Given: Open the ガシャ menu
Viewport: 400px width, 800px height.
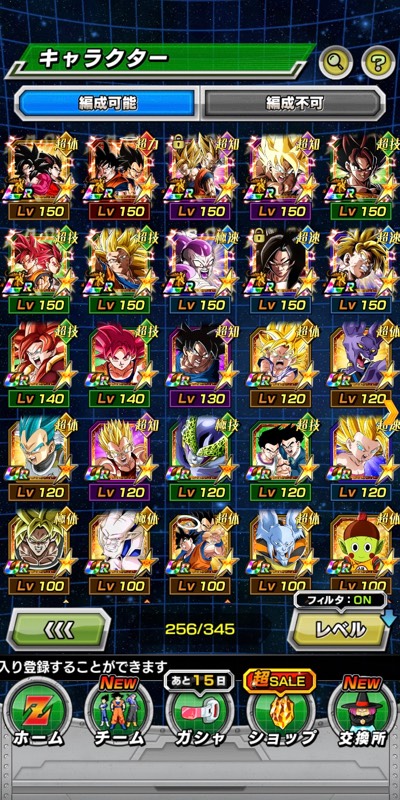Looking at the screenshot, I should 199,713.
